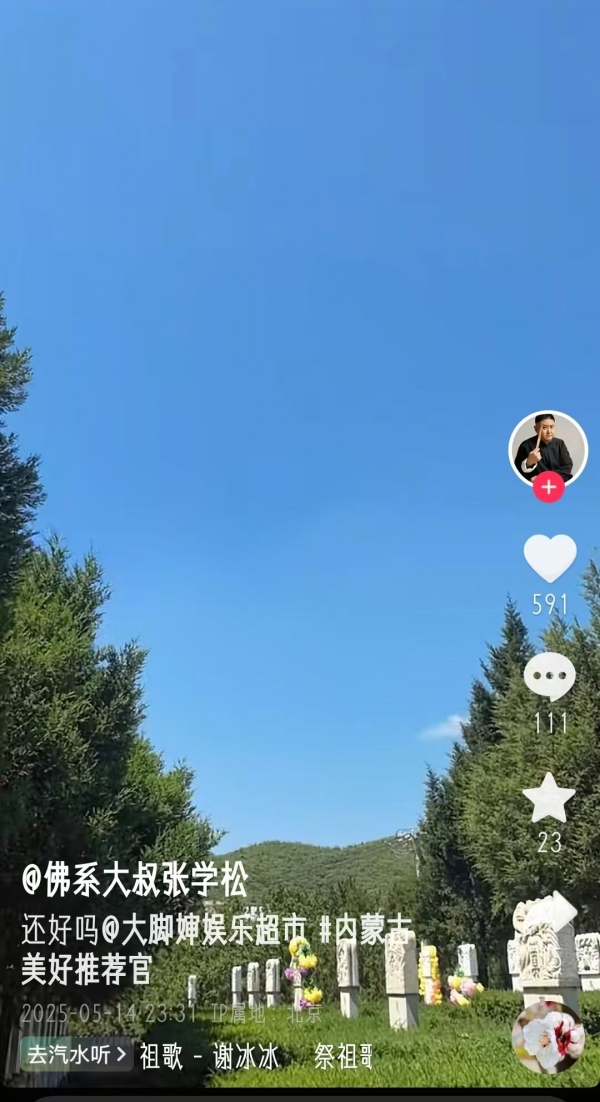Open the sound 祖歌 - 谢冰冰
Image resolution: width=600 pixels, height=1102 pixels.
click(x=210, y=1056)
